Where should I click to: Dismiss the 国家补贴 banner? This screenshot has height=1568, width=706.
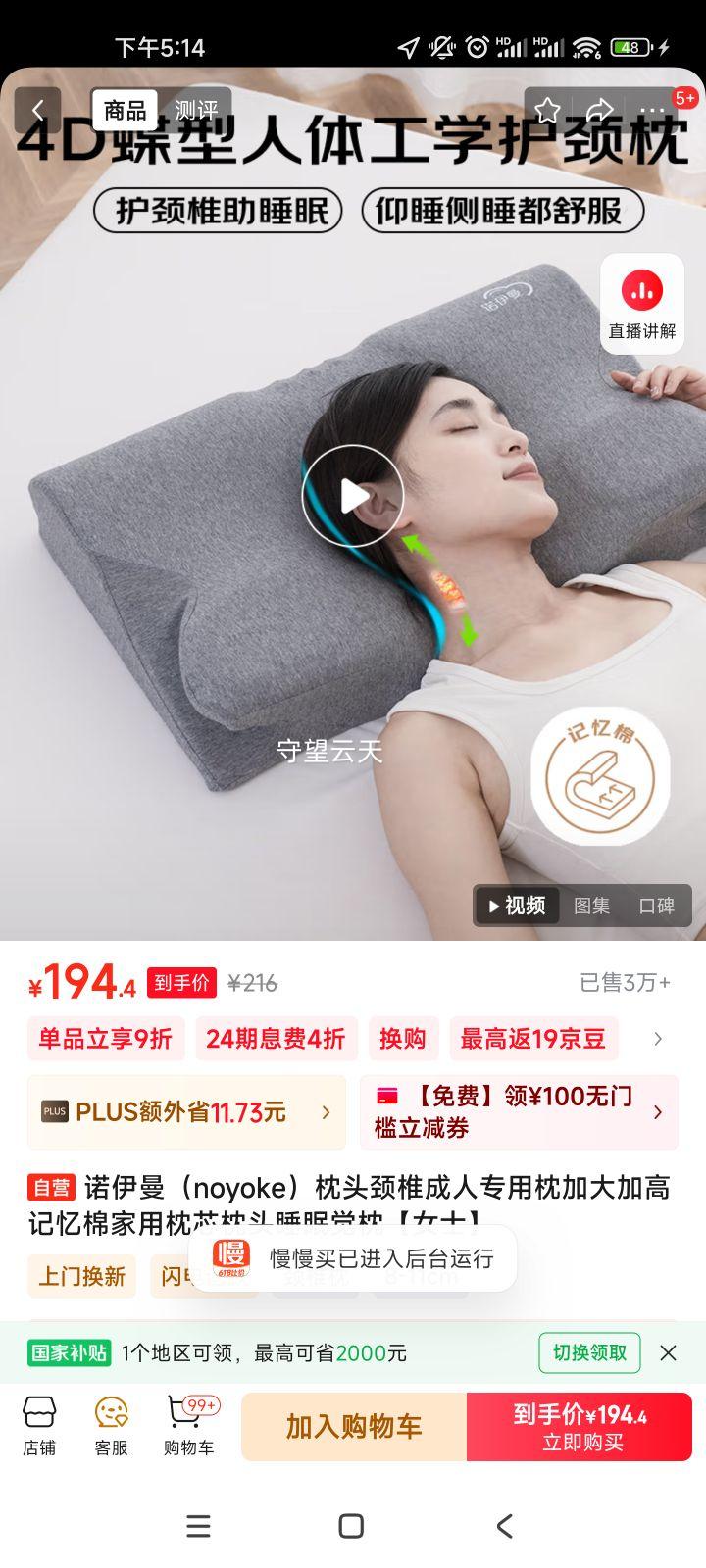click(668, 1352)
